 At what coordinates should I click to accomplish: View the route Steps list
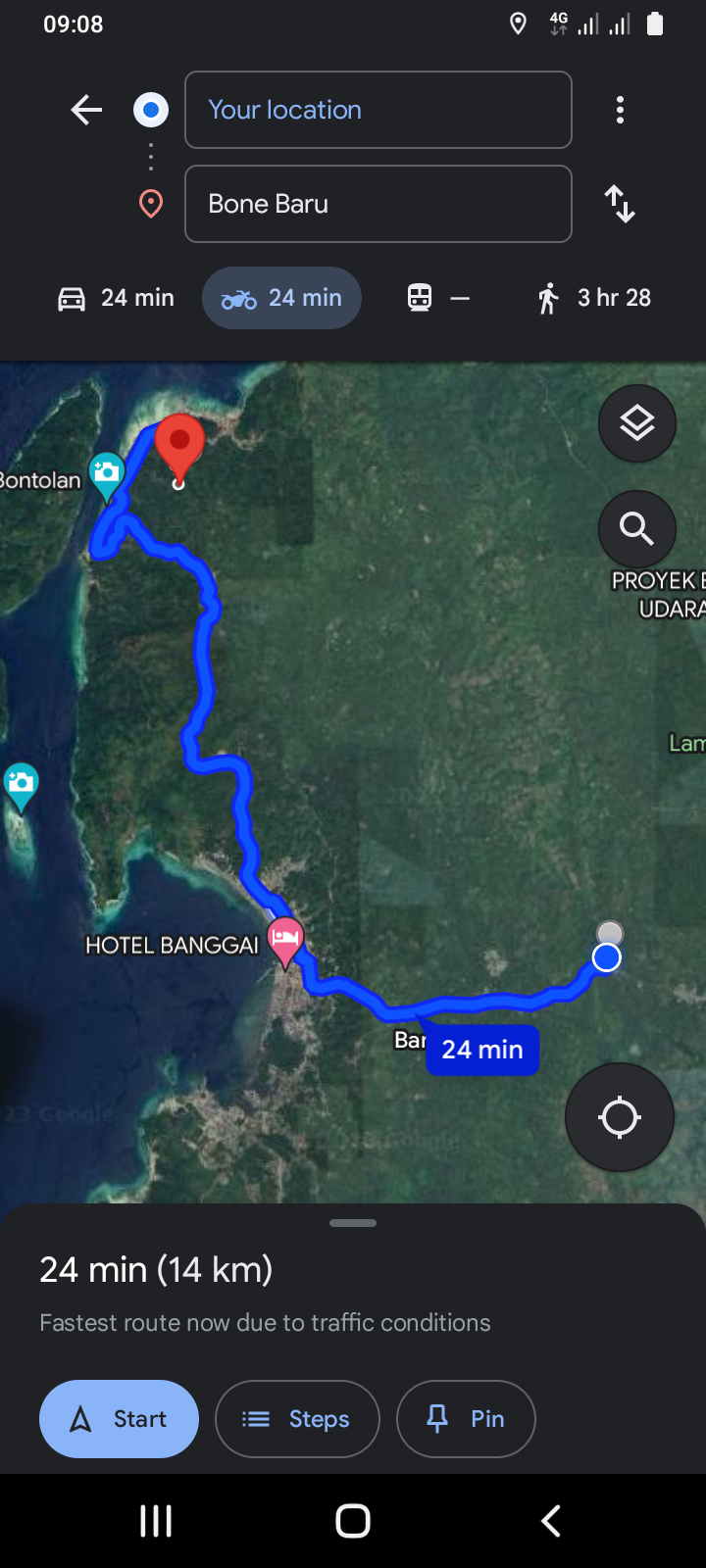(x=297, y=1419)
